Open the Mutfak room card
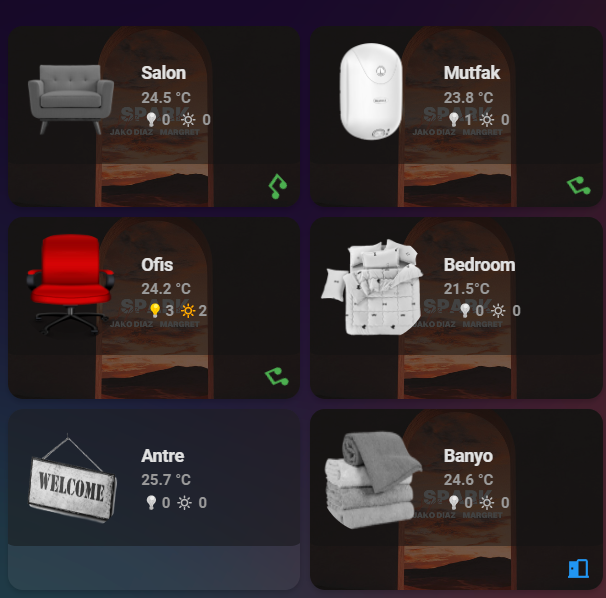The width and height of the screenshot is (606, 598). point(471,73)
